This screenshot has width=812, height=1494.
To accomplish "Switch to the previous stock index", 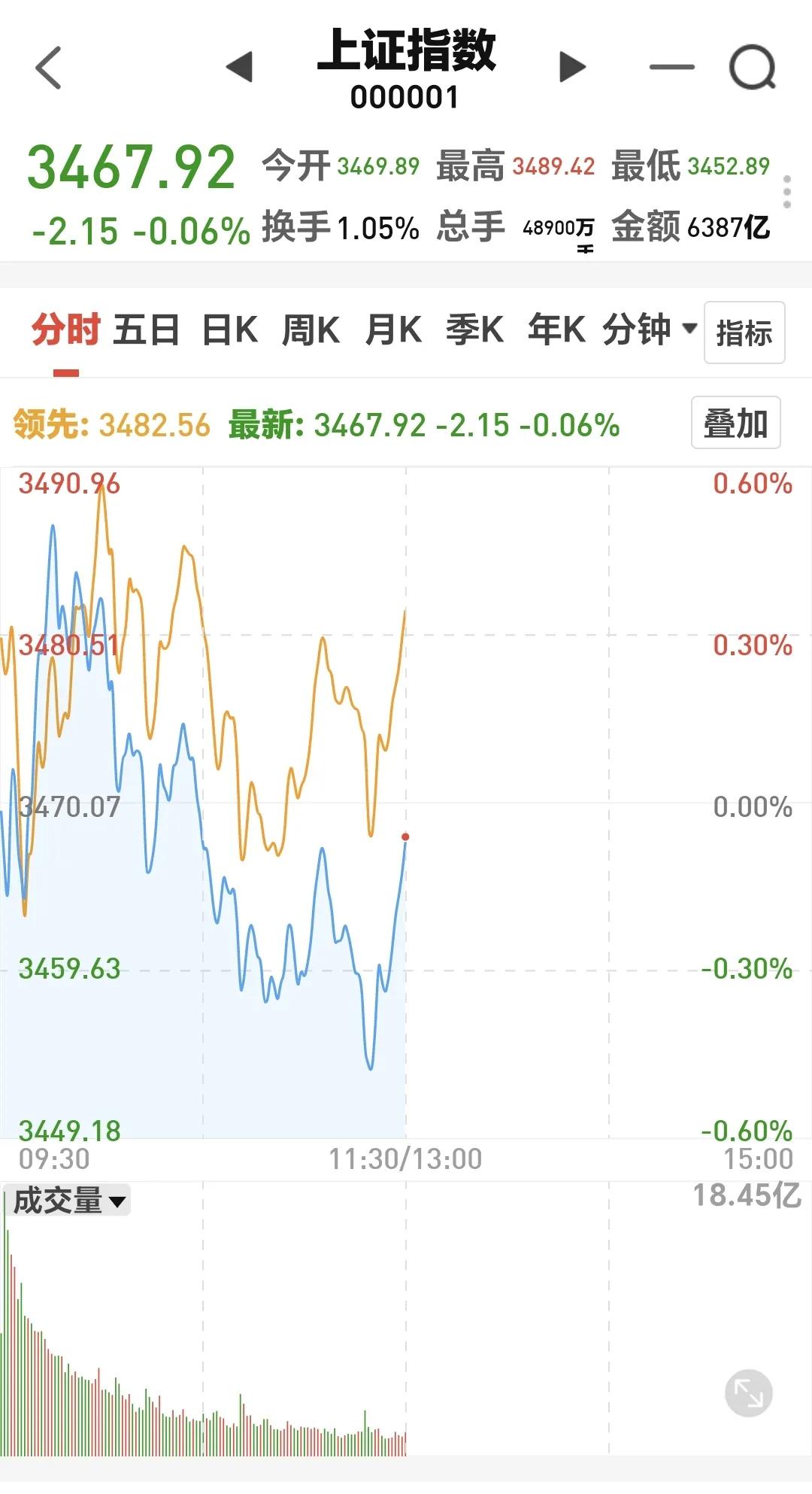I will pos(239,67).
